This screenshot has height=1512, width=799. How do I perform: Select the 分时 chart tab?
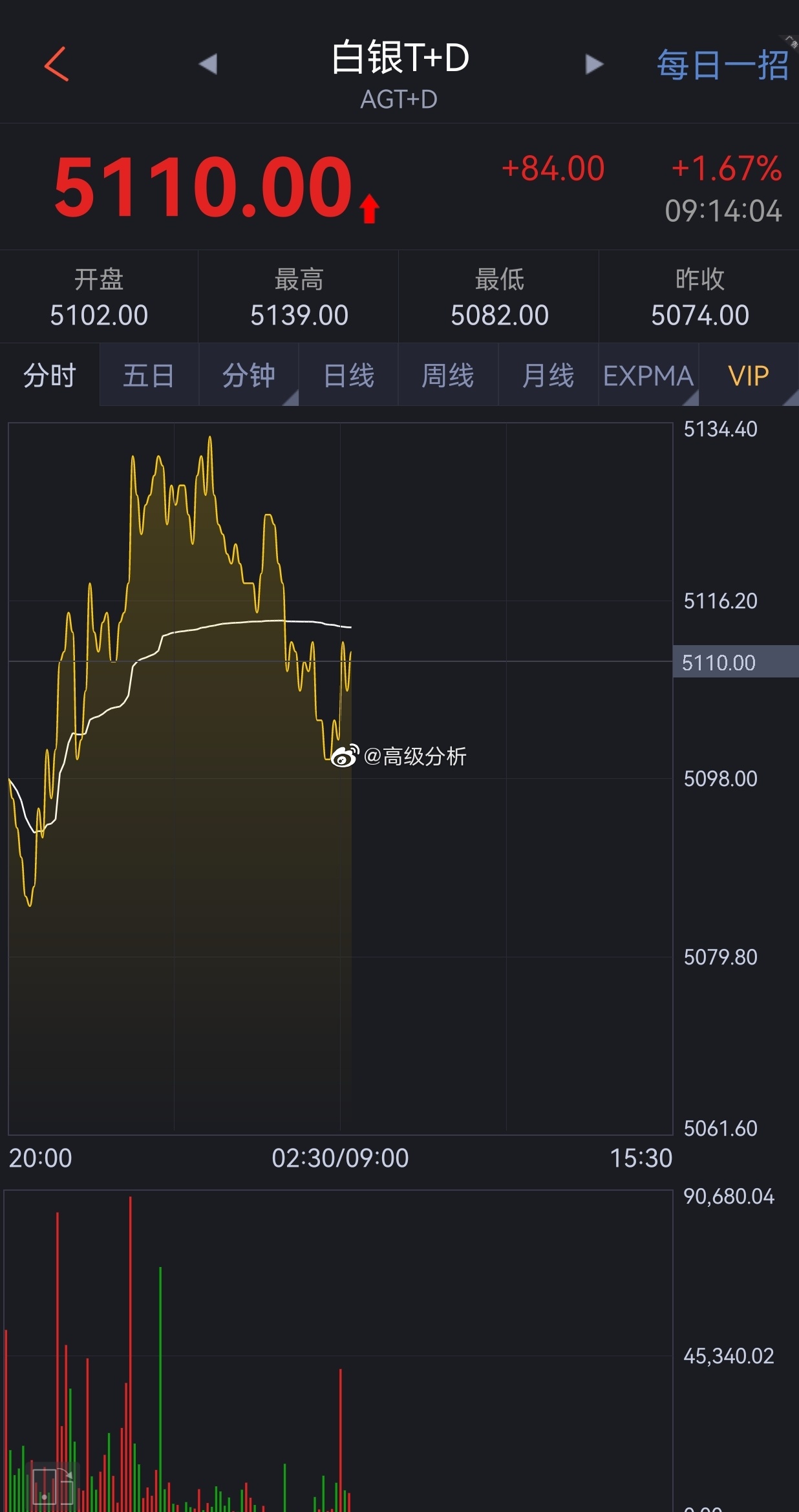click(x=50, y=376)
